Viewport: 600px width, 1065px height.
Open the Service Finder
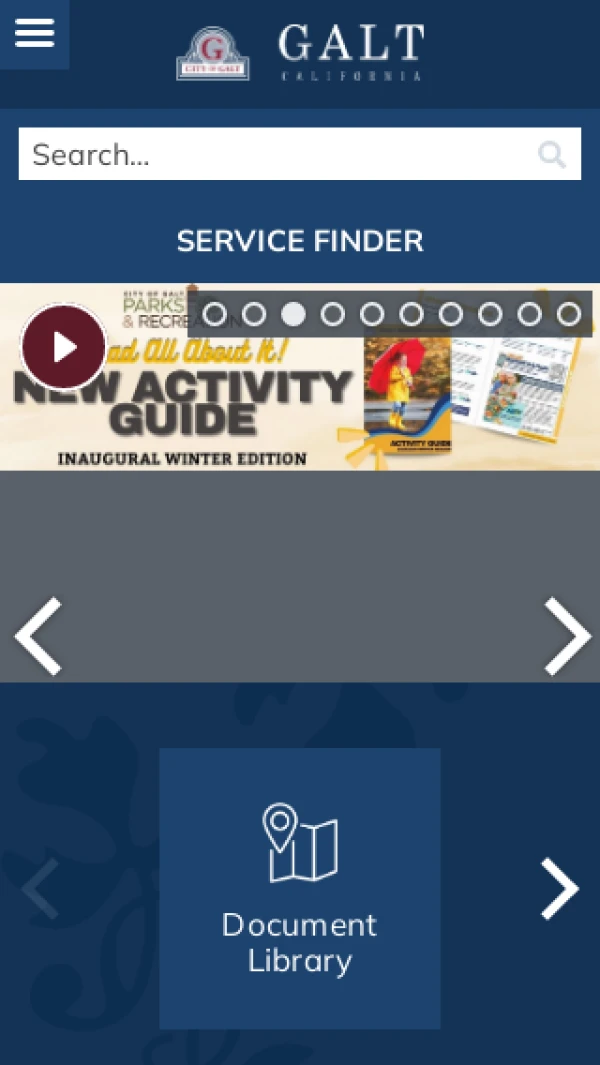[300, 241]
